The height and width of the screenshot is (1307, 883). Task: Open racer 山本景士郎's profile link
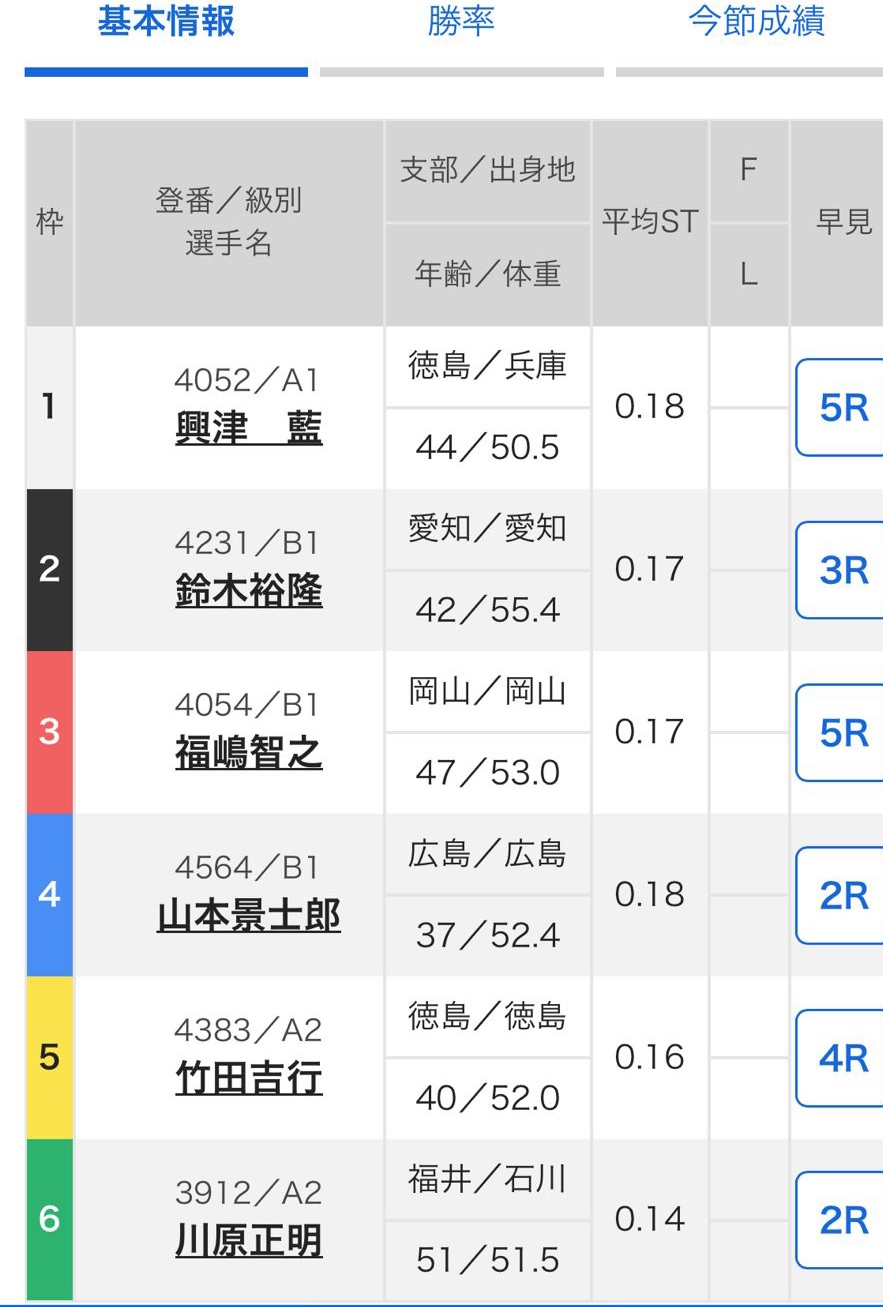pos(248,916)
